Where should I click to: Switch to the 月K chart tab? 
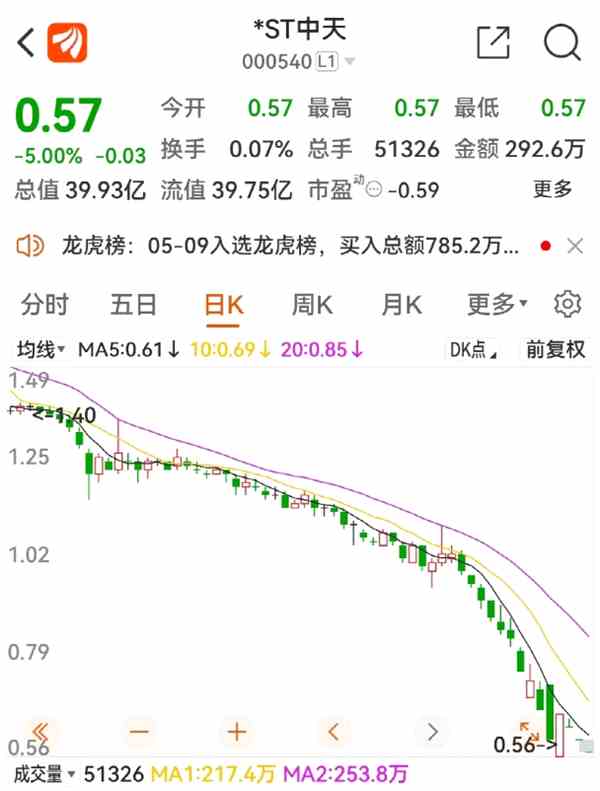point(402,304)
